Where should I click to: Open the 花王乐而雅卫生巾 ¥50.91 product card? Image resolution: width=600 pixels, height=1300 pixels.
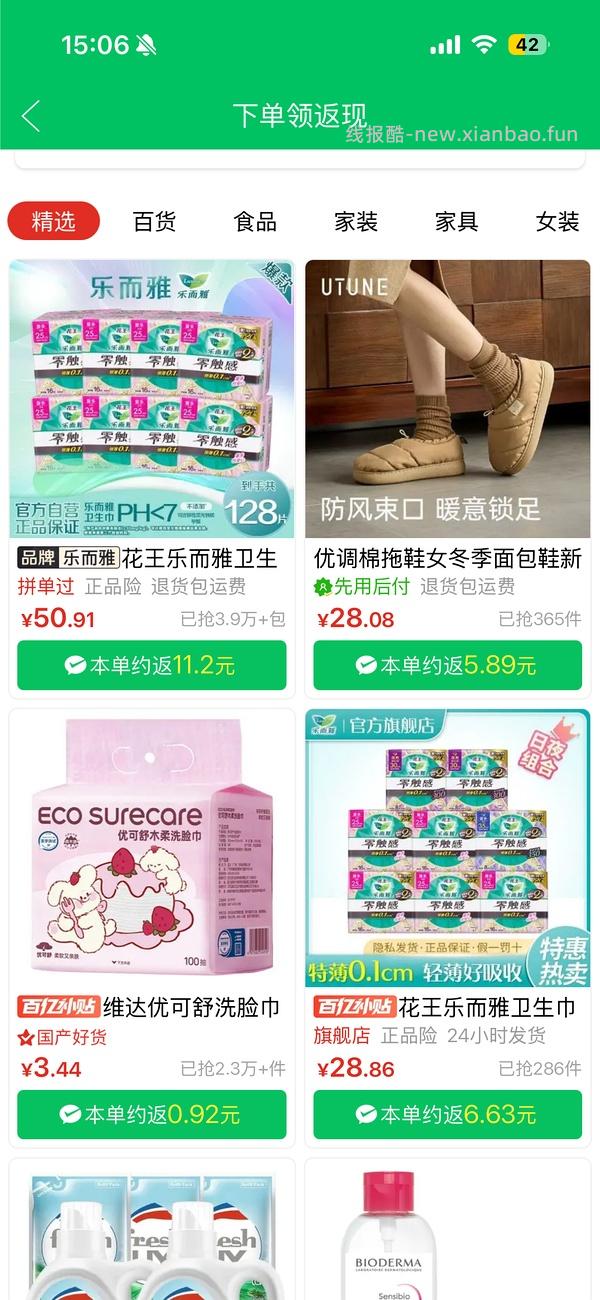(152, 400)
